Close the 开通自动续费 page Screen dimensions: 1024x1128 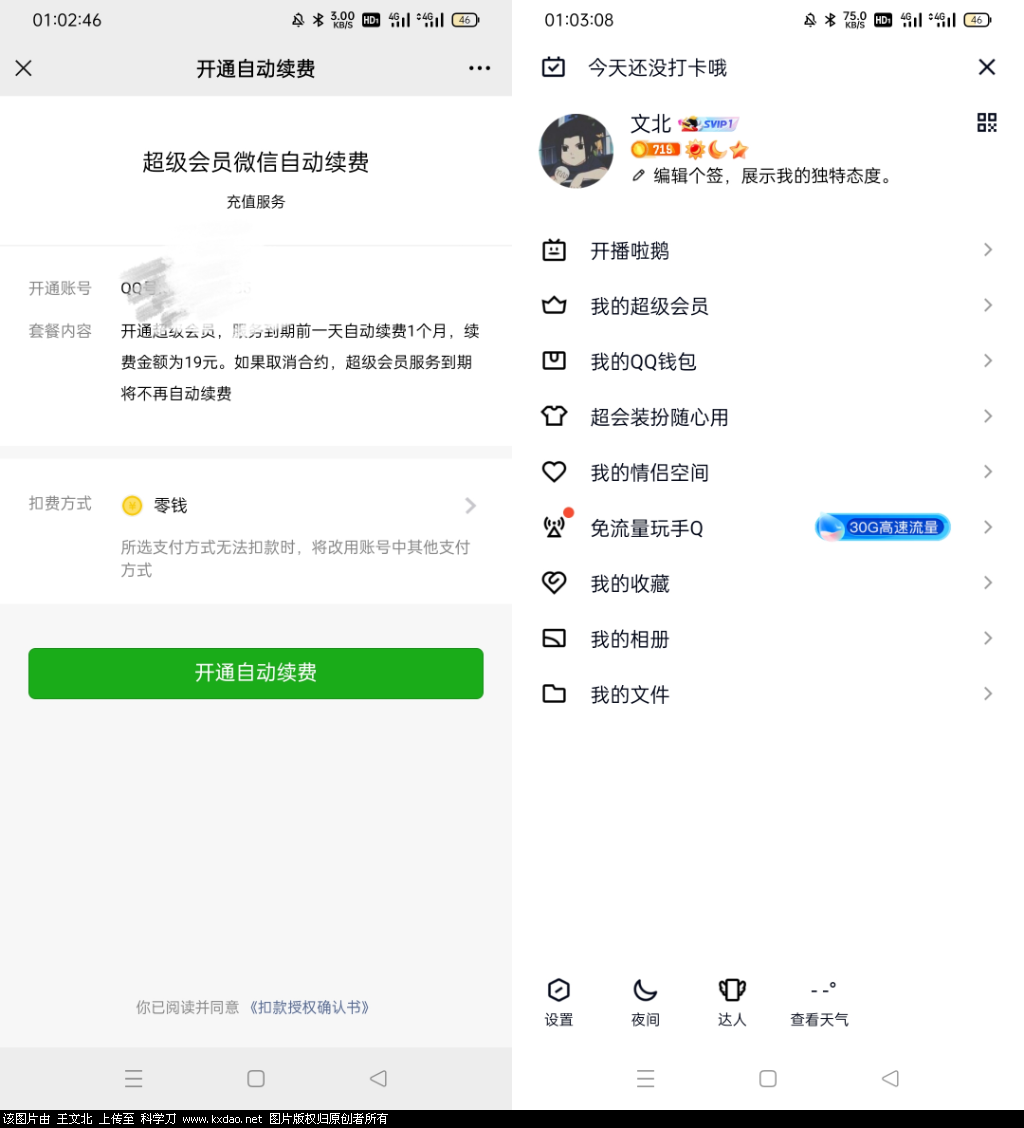(x=24, y=68)
